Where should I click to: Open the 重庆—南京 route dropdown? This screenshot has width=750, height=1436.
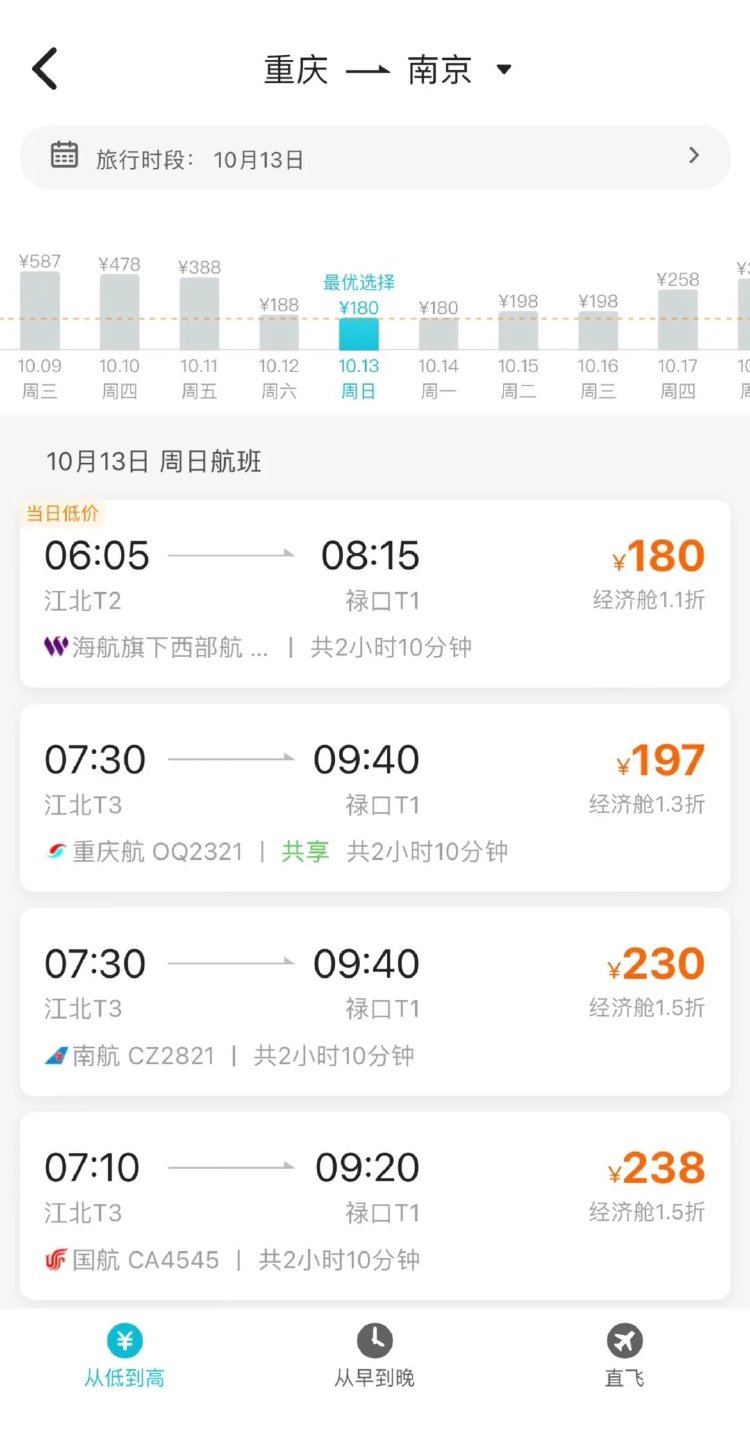tap(387, 70)
